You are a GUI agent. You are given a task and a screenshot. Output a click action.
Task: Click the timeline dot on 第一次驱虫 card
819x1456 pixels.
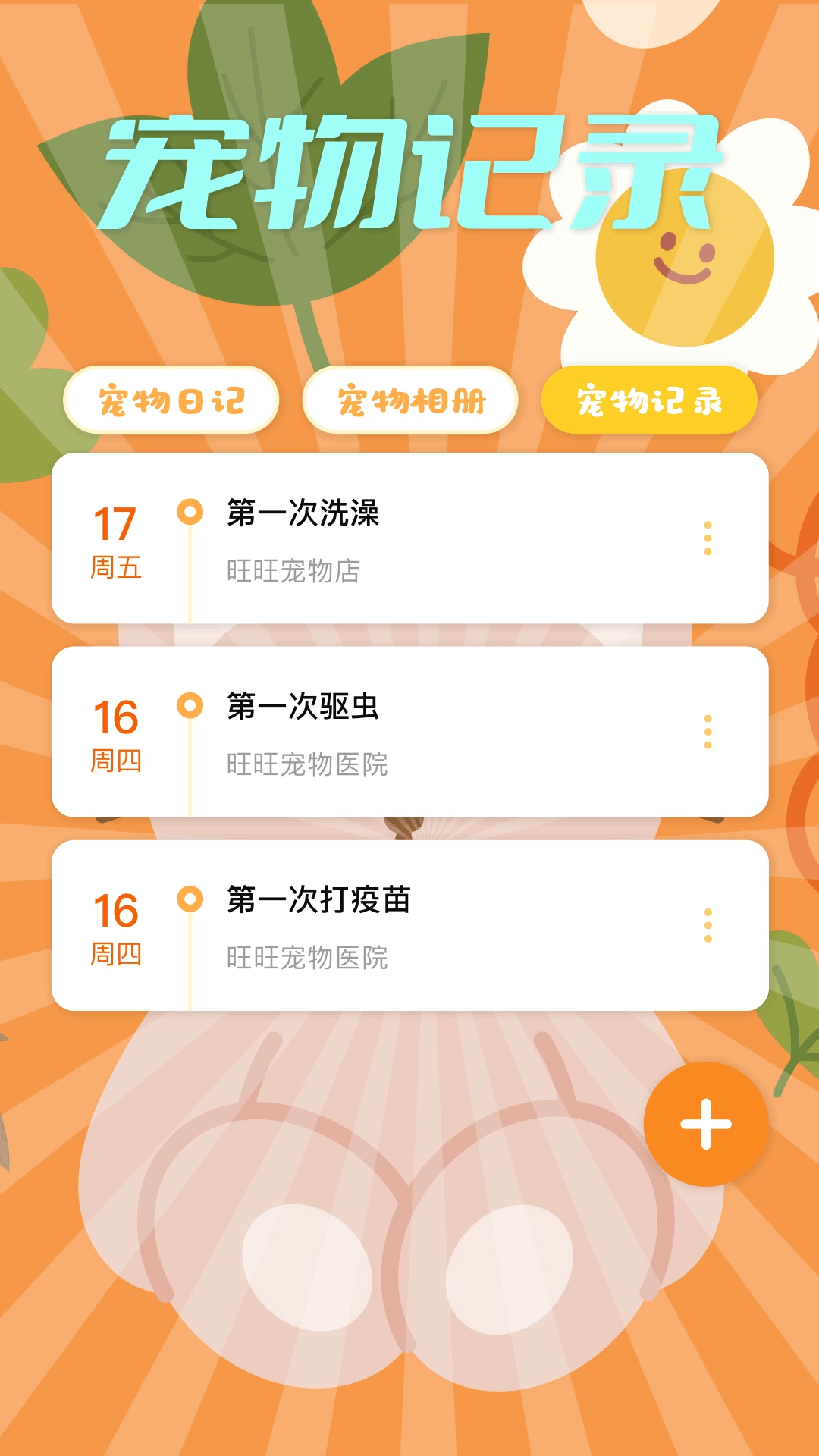[x=190, y=707]
